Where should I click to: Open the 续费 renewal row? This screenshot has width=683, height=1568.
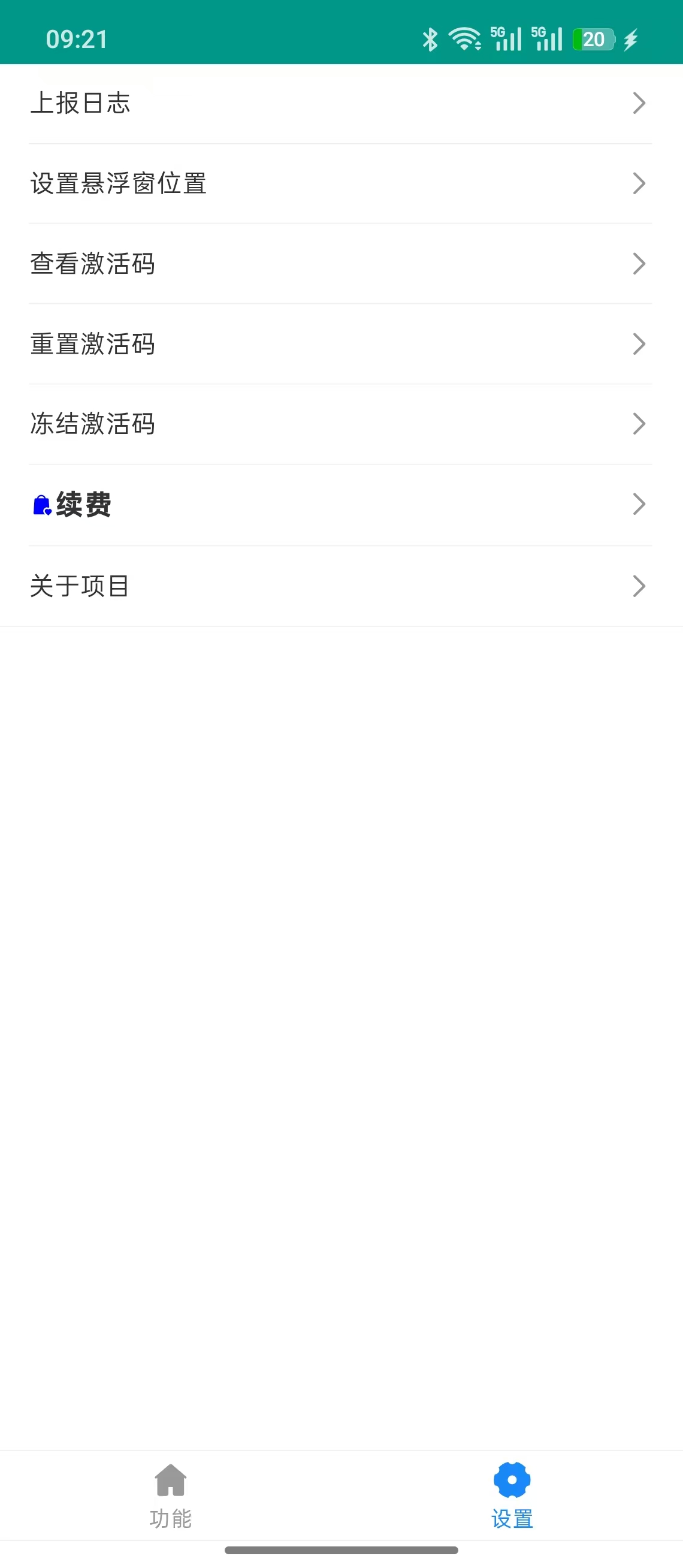pyautogui.click(x=340, y=505)
